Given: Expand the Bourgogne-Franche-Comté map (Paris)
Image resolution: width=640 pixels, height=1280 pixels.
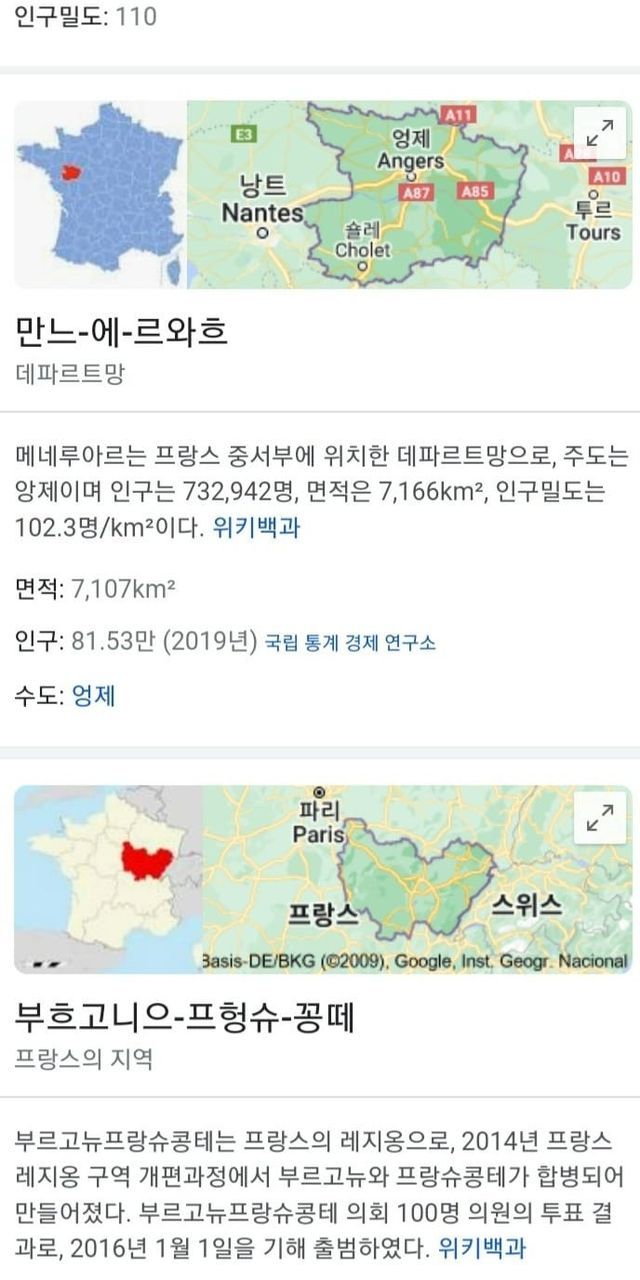Looking at the screenshot, I should tap(600, 821).
